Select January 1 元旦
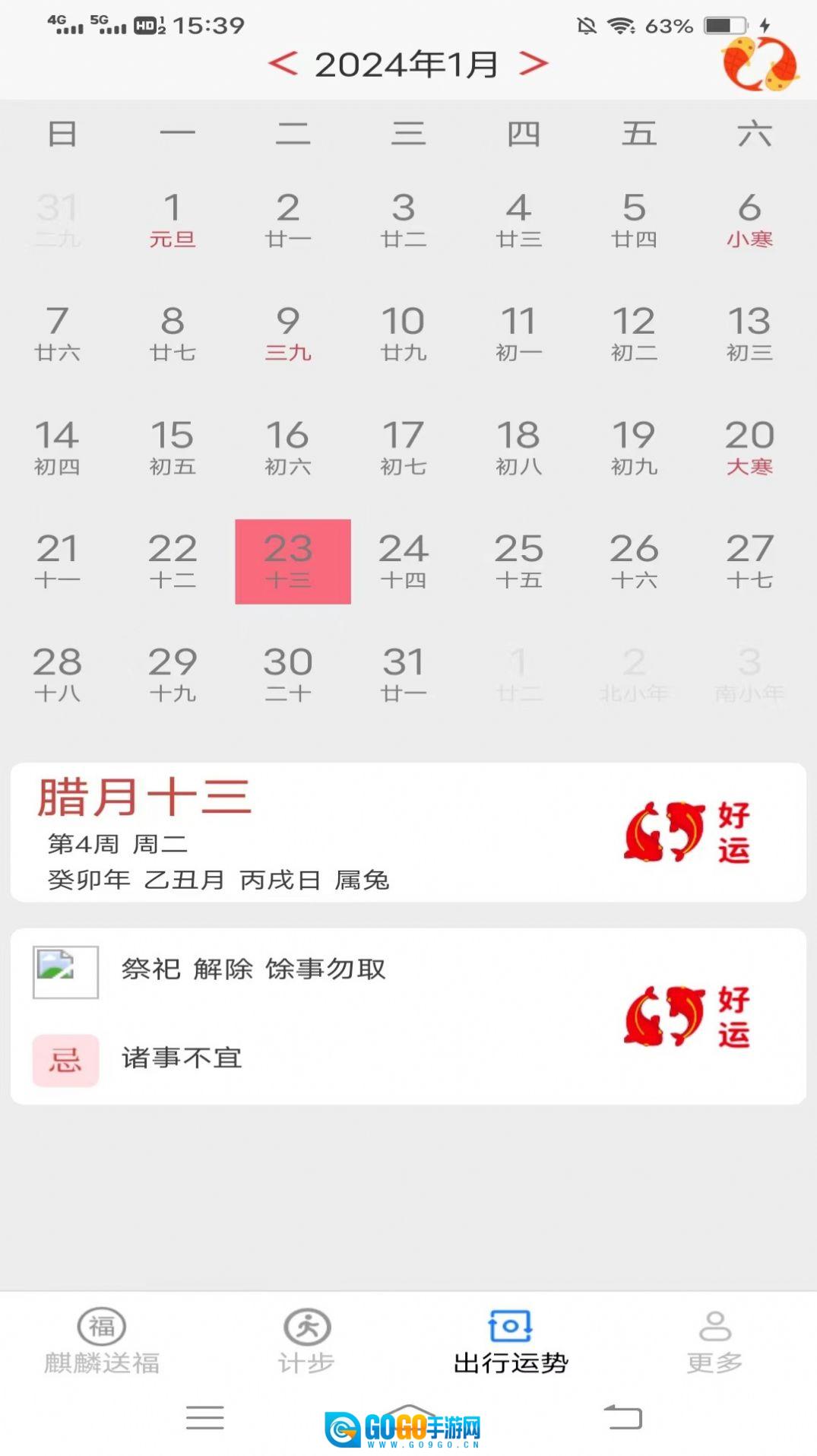817x1456 pixels. tap(173, 220)
